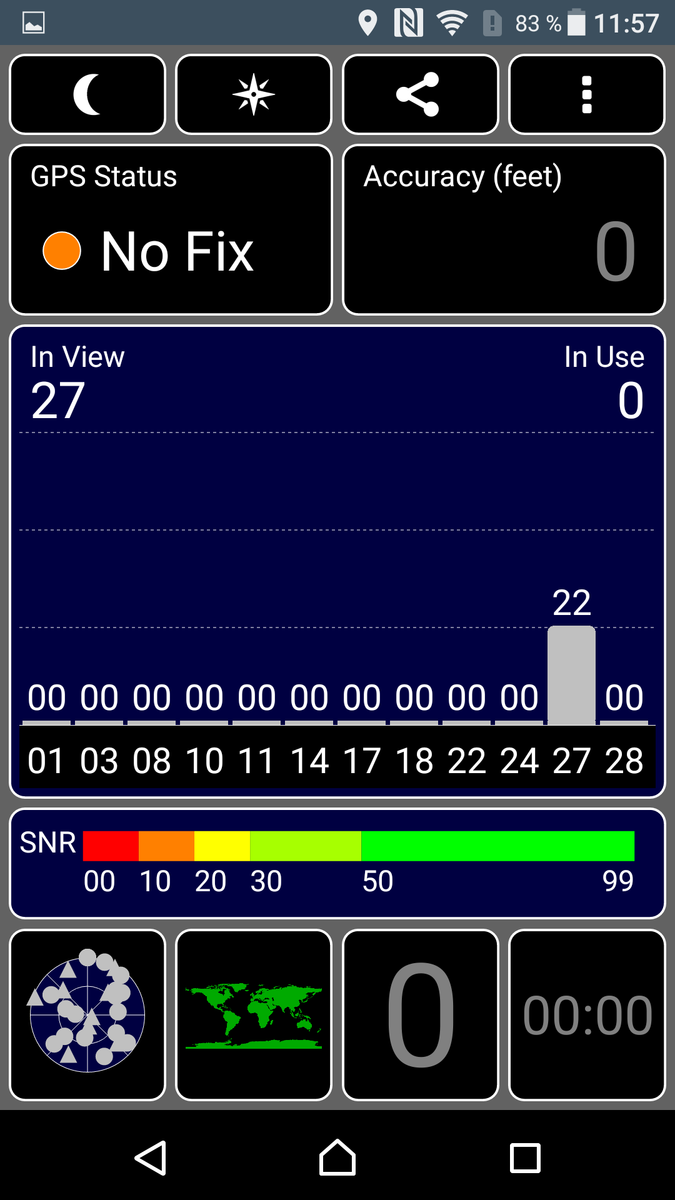The image size is (675, 1200).
Task: Return to the home screen
Action: 337,1157
